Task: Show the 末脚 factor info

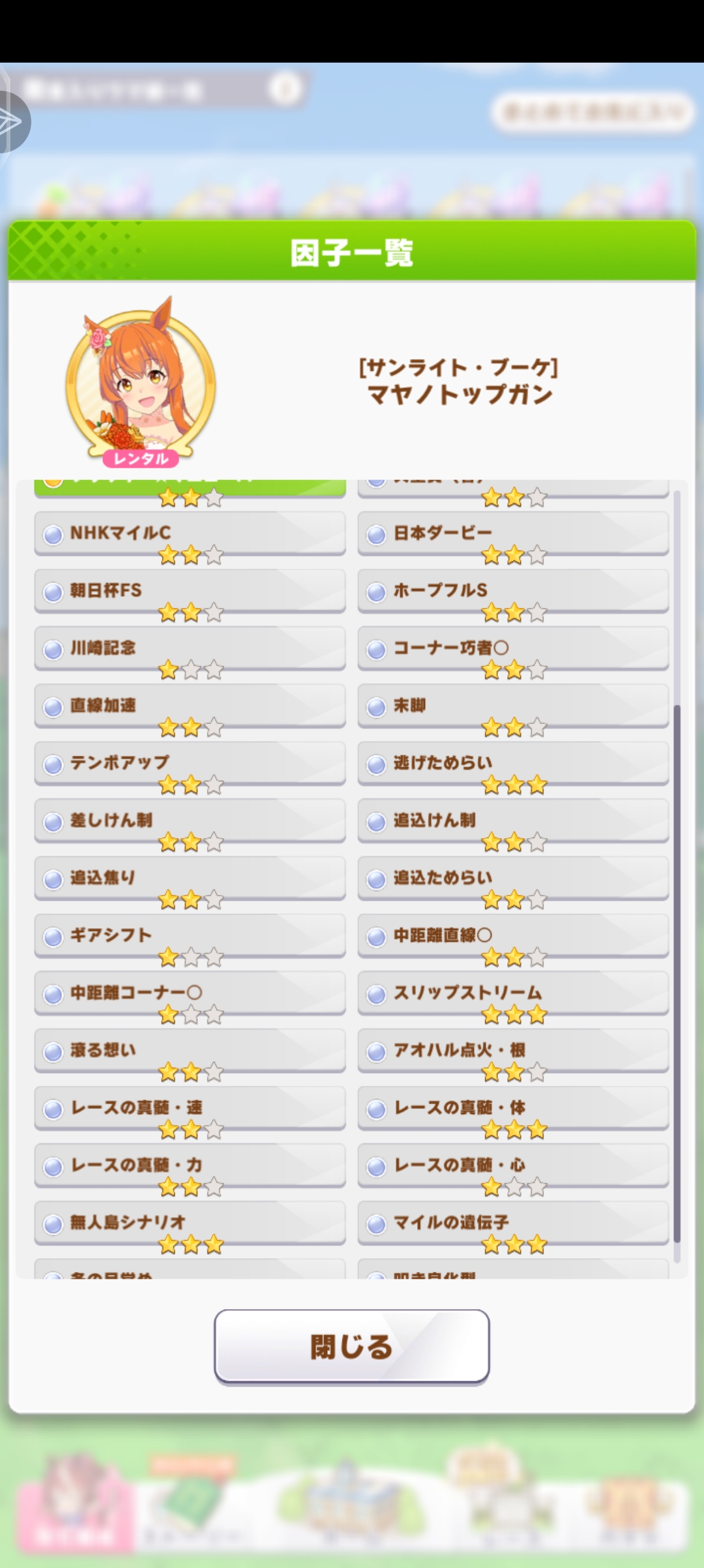Action: pyautogui.click(x=512, y=705)
